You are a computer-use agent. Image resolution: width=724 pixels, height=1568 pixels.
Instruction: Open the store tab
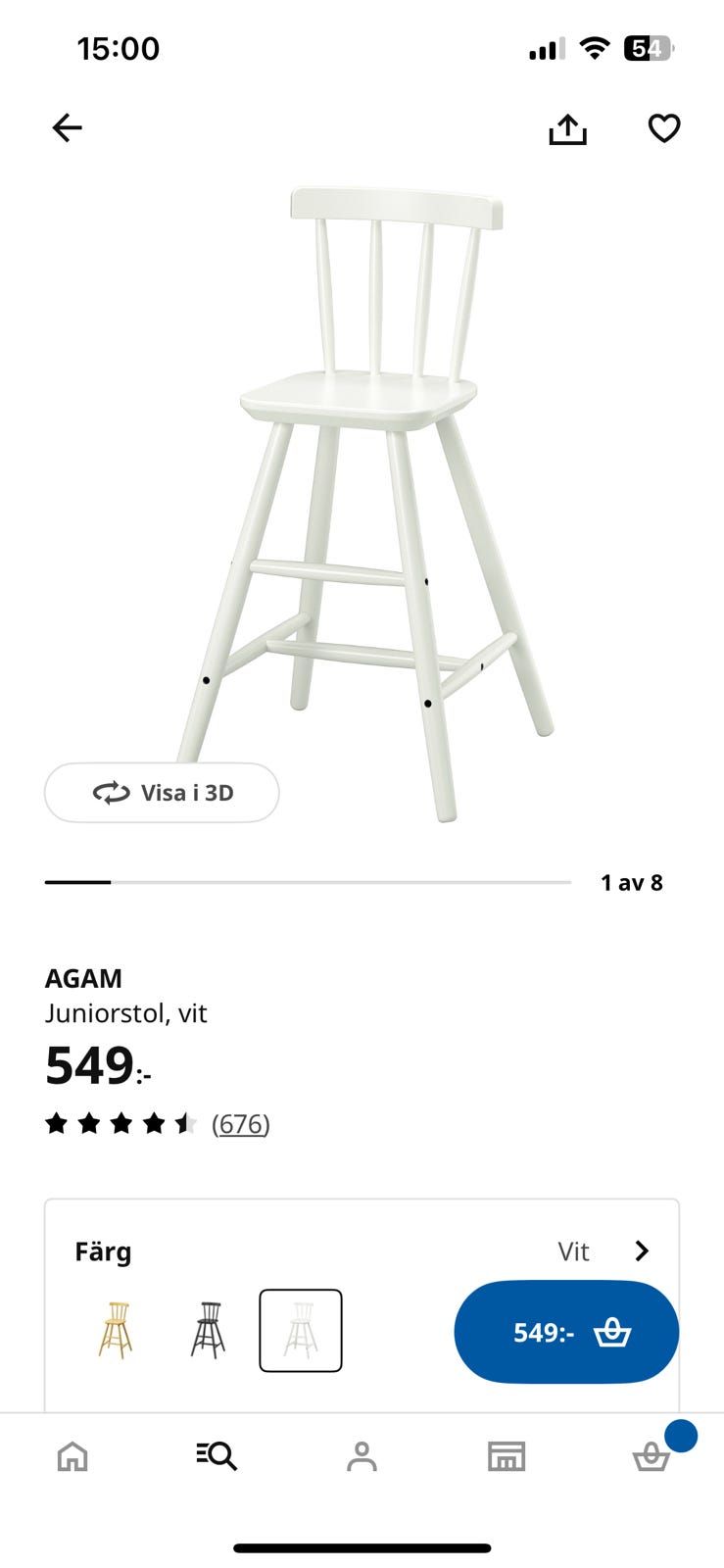pyautogui.click(x=507, y=1456)
